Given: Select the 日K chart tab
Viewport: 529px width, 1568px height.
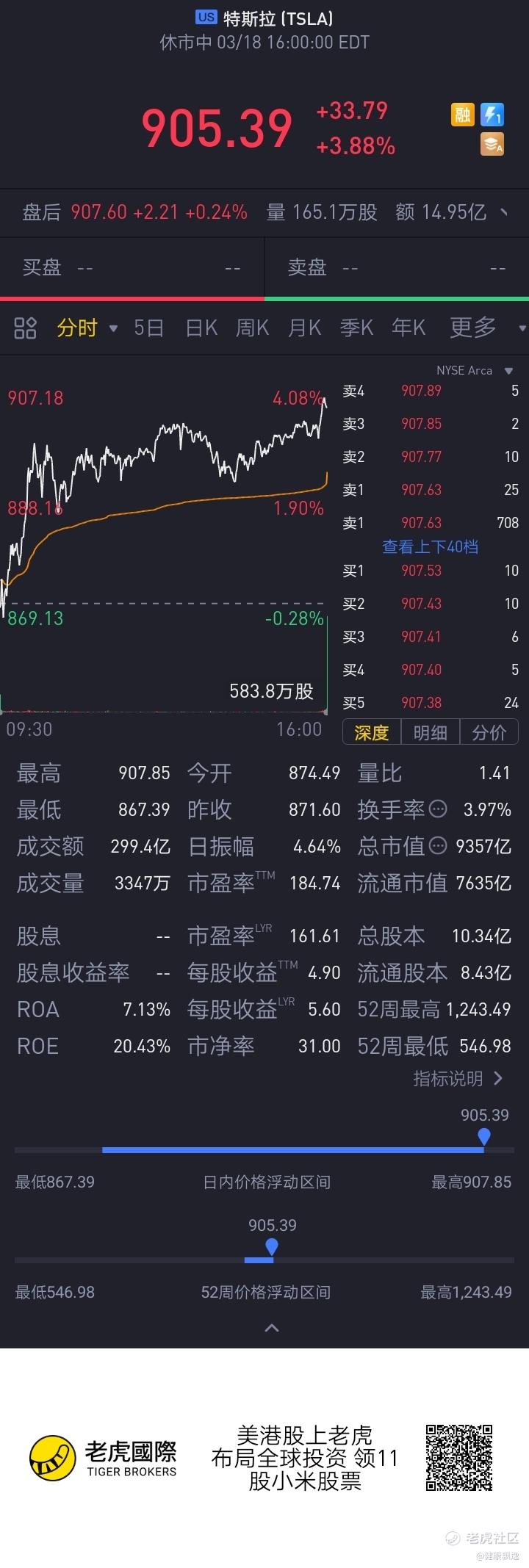Looking at the screenshot, I should pyautogui.click(x=201, y=328).
